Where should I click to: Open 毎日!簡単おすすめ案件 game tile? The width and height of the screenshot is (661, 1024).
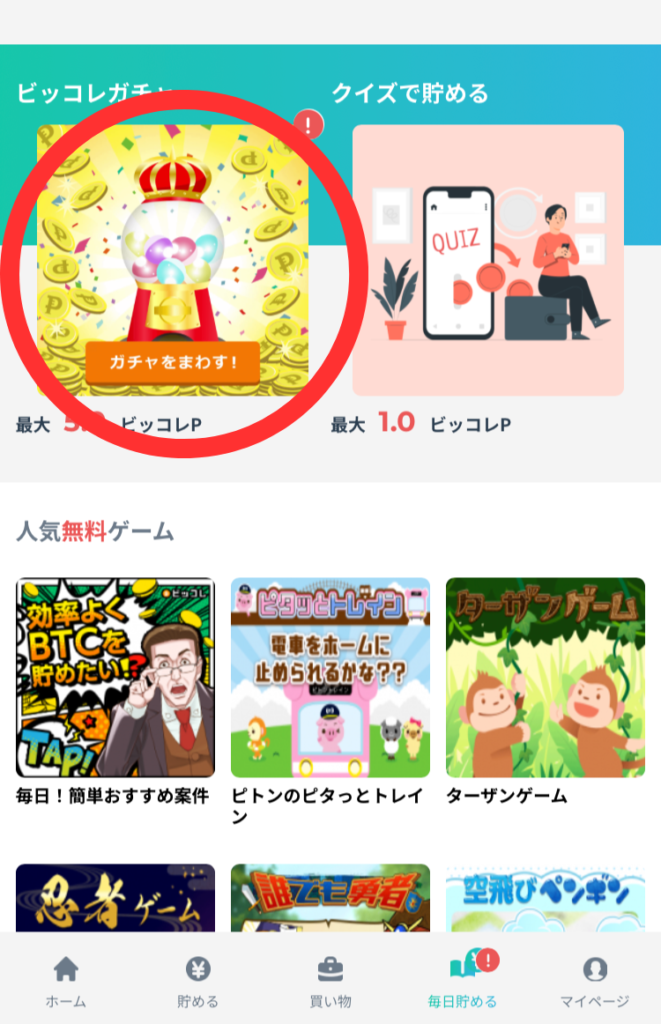(x=115, y=677)
